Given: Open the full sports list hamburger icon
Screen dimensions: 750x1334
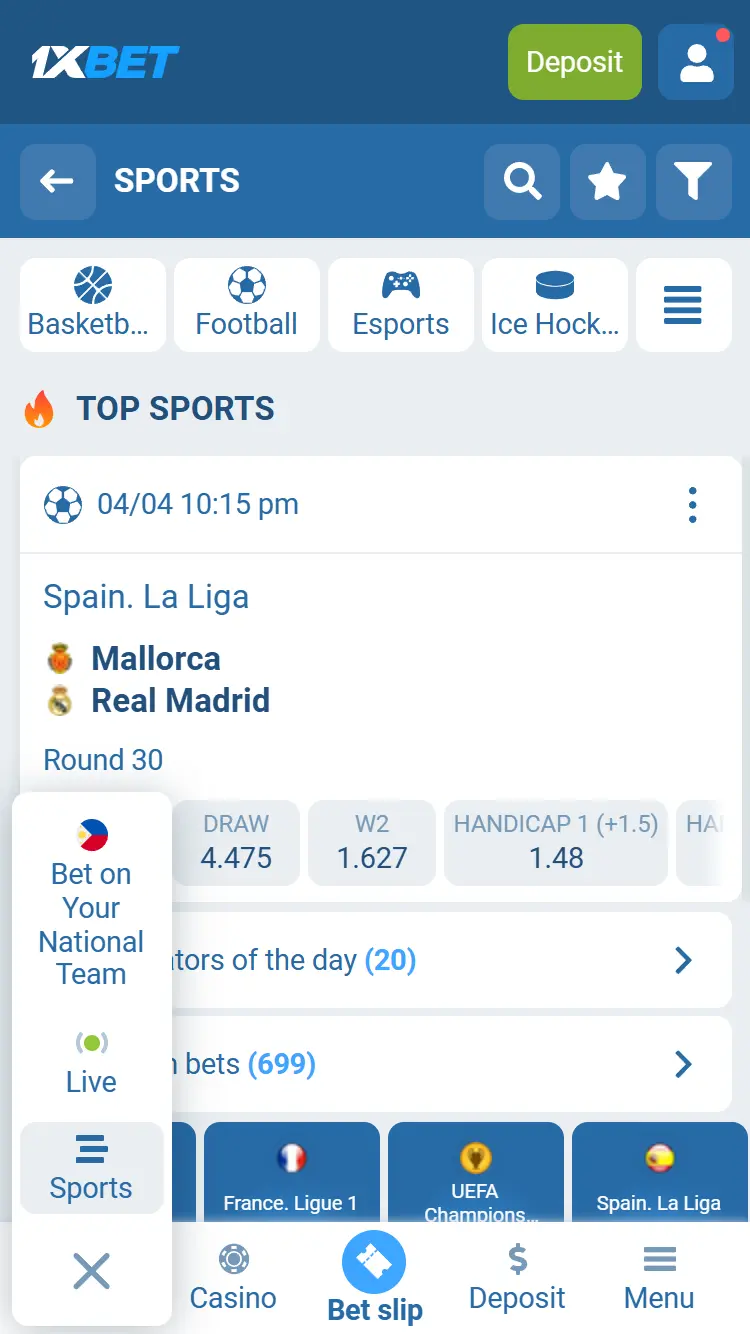Looking at the screenshot, I should coord(683,305).
